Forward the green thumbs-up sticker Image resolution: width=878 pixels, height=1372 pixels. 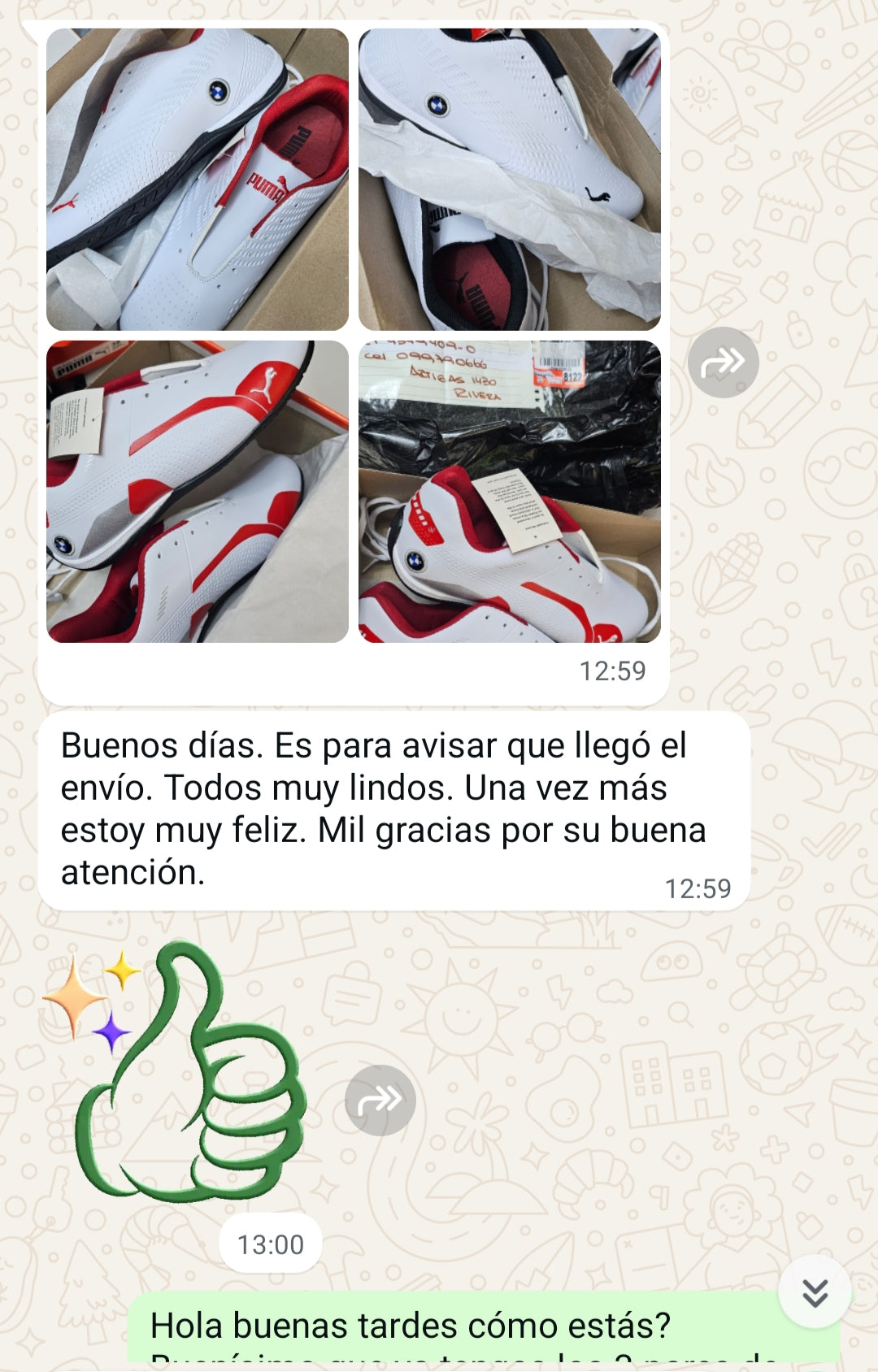click(x=380, y=1101)
